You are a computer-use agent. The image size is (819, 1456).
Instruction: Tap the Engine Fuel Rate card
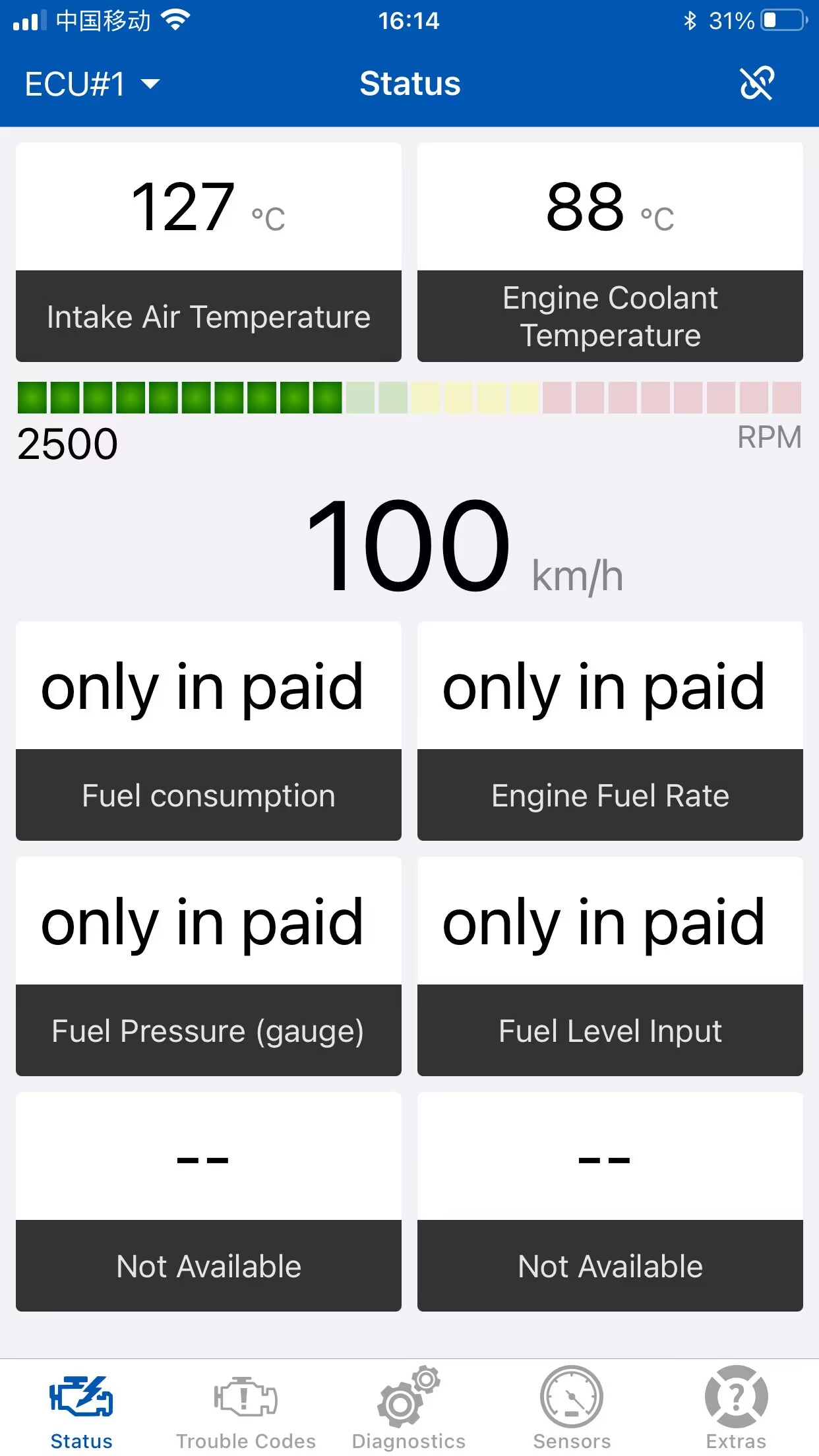coord(610,731)
